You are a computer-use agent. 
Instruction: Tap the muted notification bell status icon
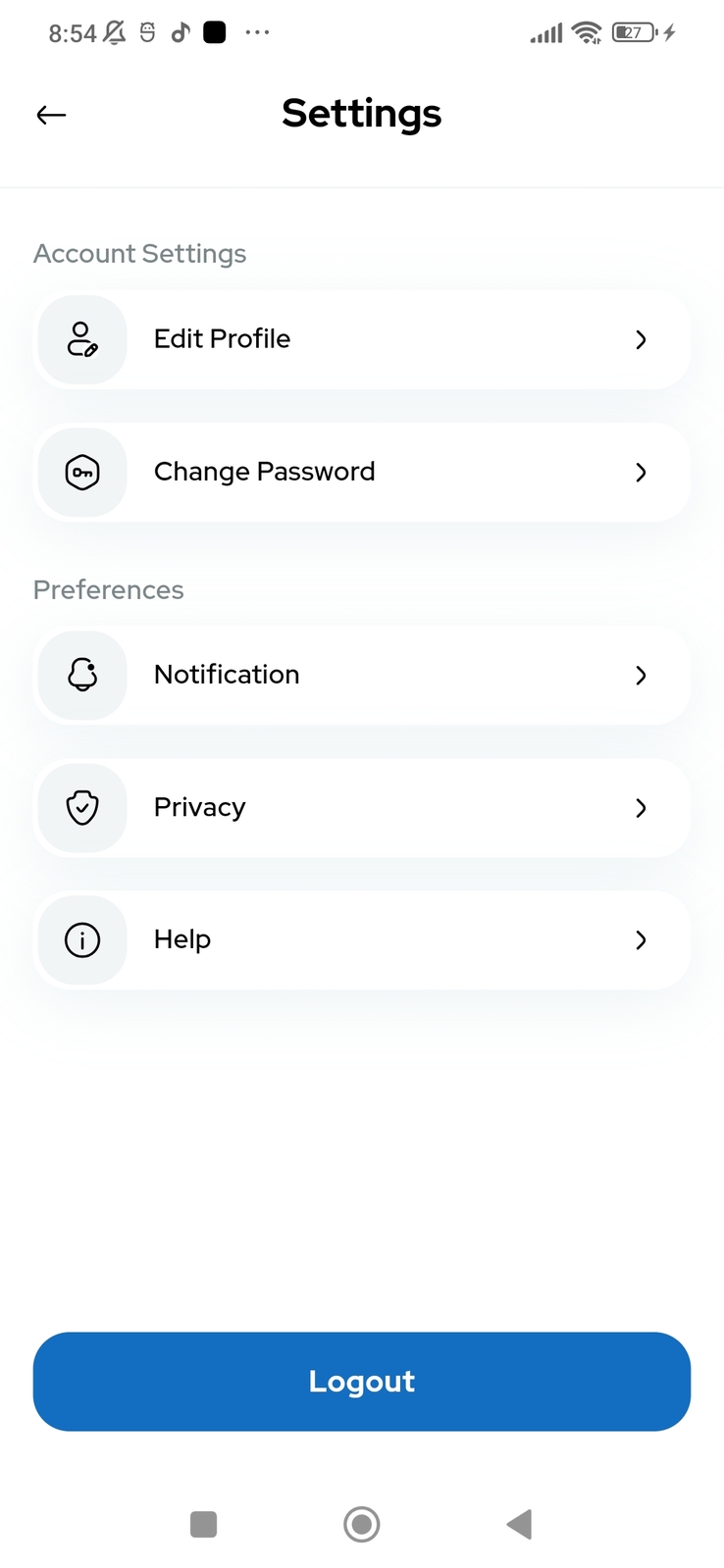coord(112,31)
